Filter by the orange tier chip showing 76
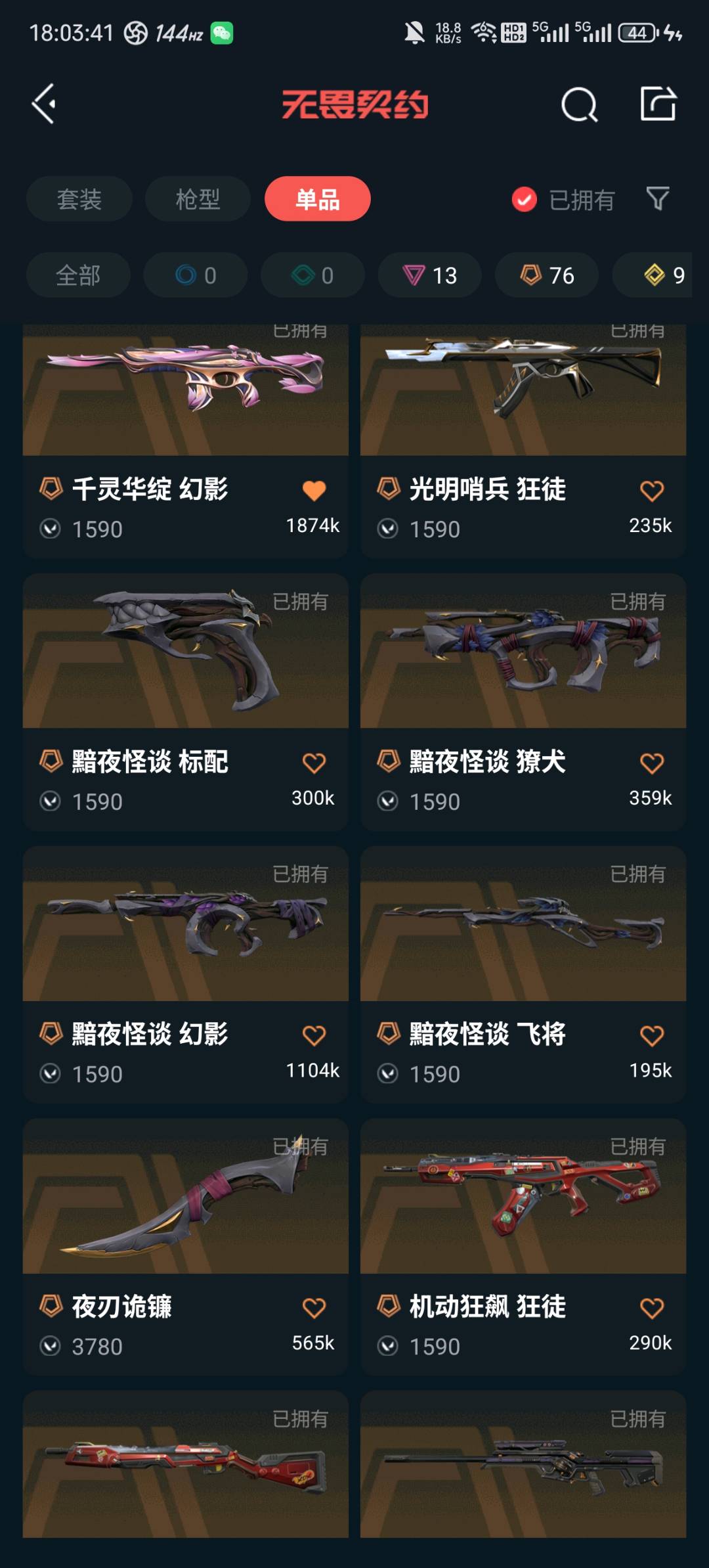 point(547,275)
